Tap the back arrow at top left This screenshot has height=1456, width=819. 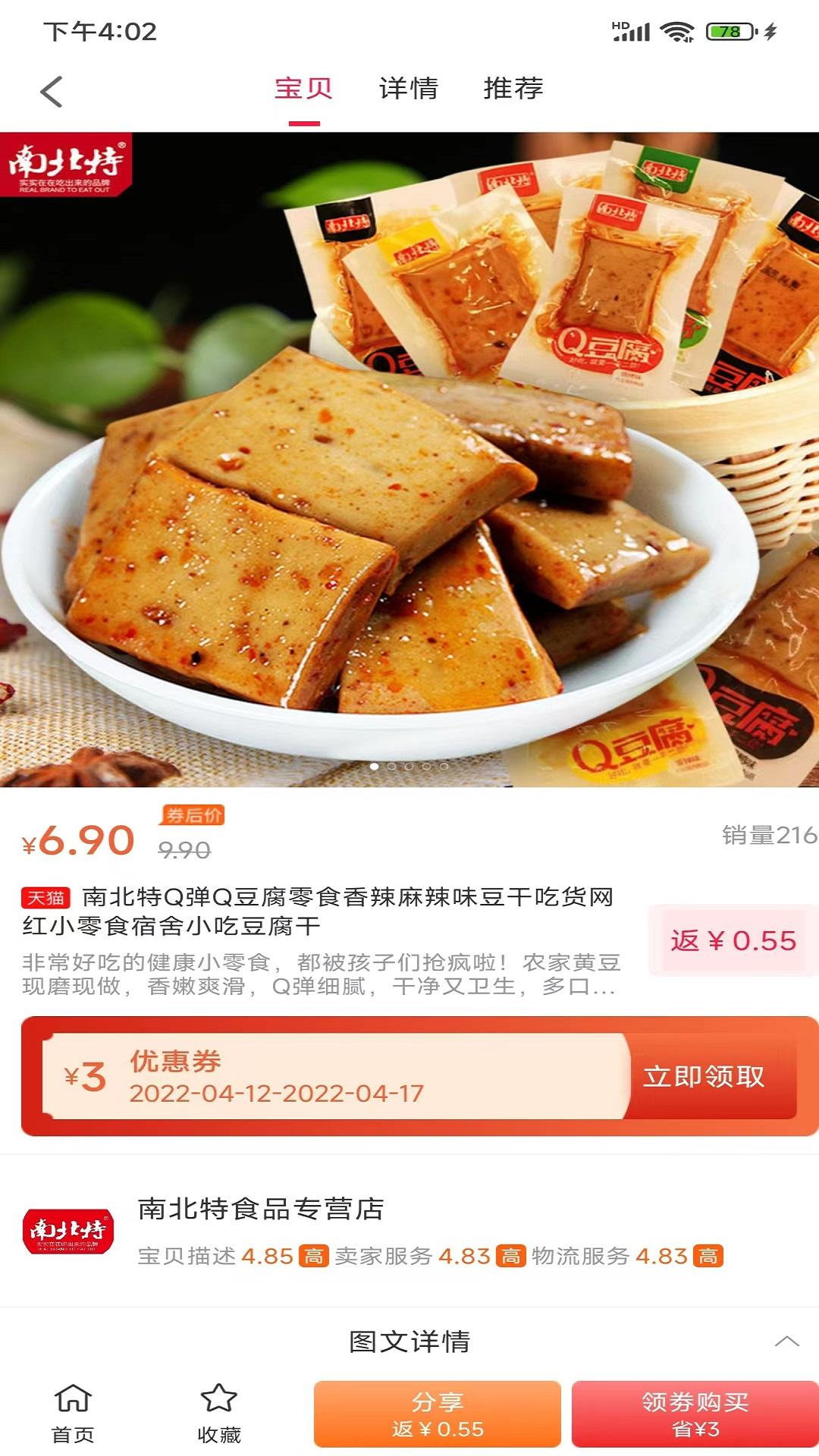(x=50, y=90)
